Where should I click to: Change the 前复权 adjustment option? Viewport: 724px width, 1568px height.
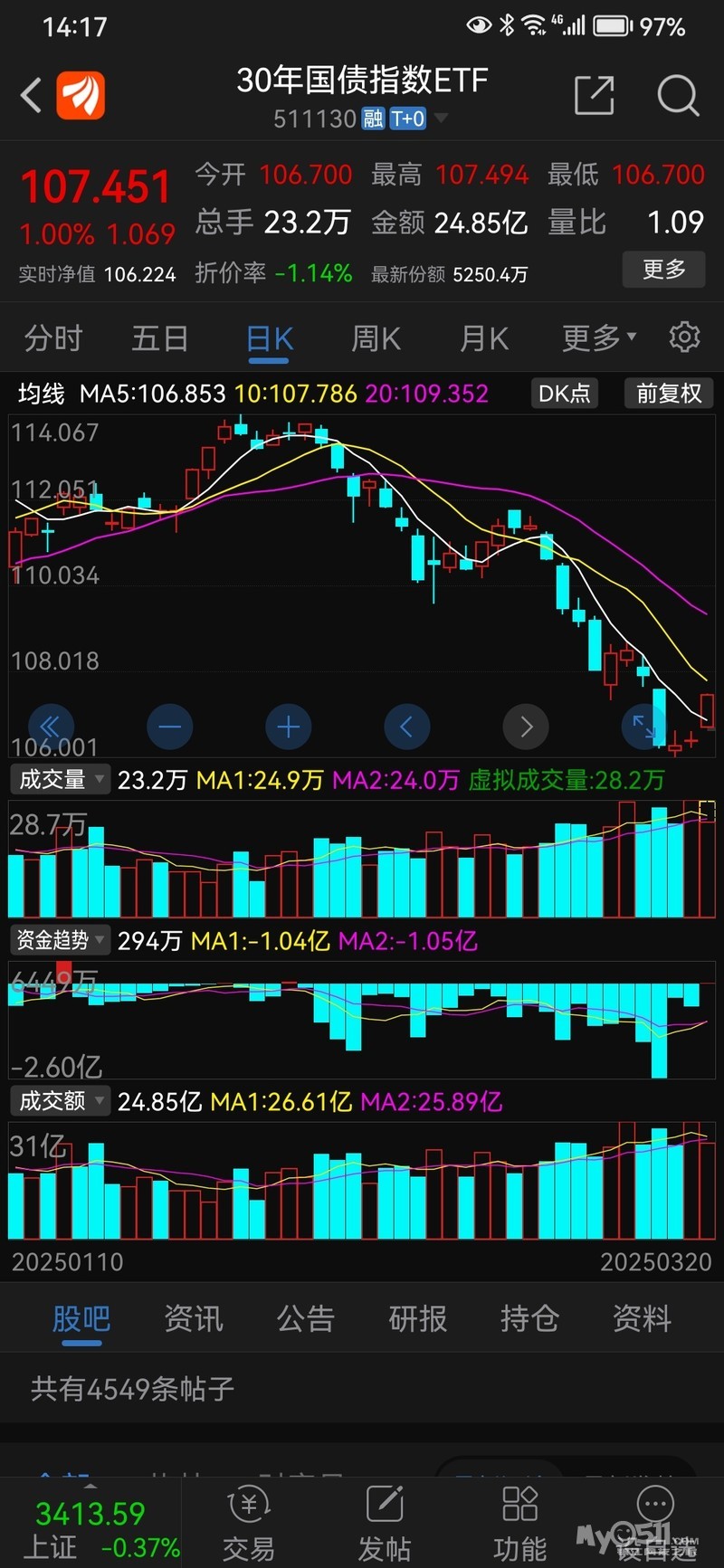click(669, 394)
